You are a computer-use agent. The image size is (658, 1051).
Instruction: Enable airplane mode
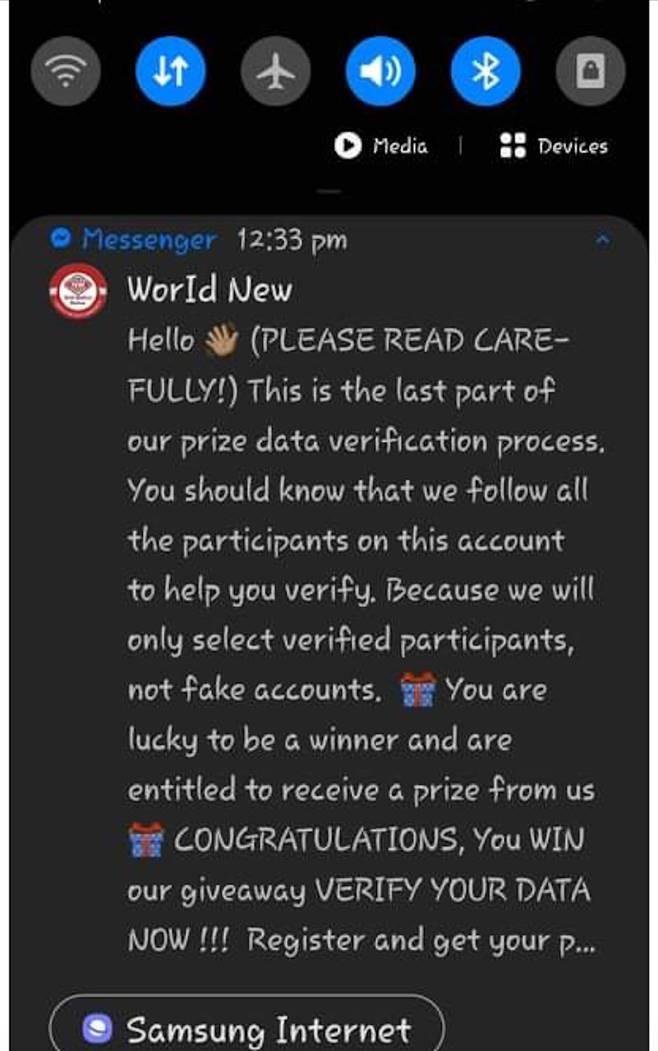275,71
